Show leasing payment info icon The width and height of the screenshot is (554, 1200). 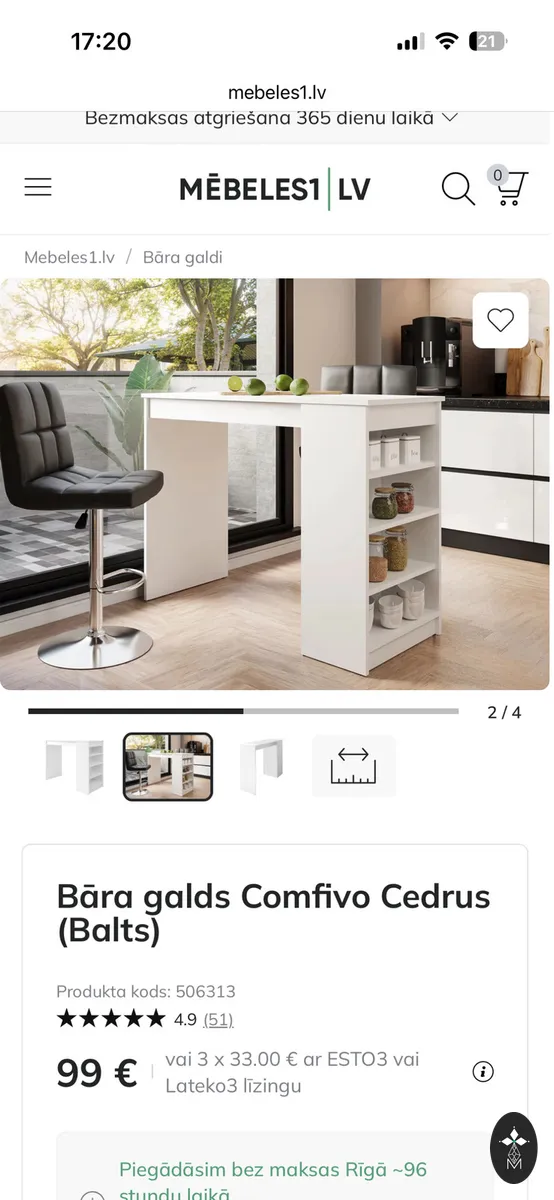483,1072
